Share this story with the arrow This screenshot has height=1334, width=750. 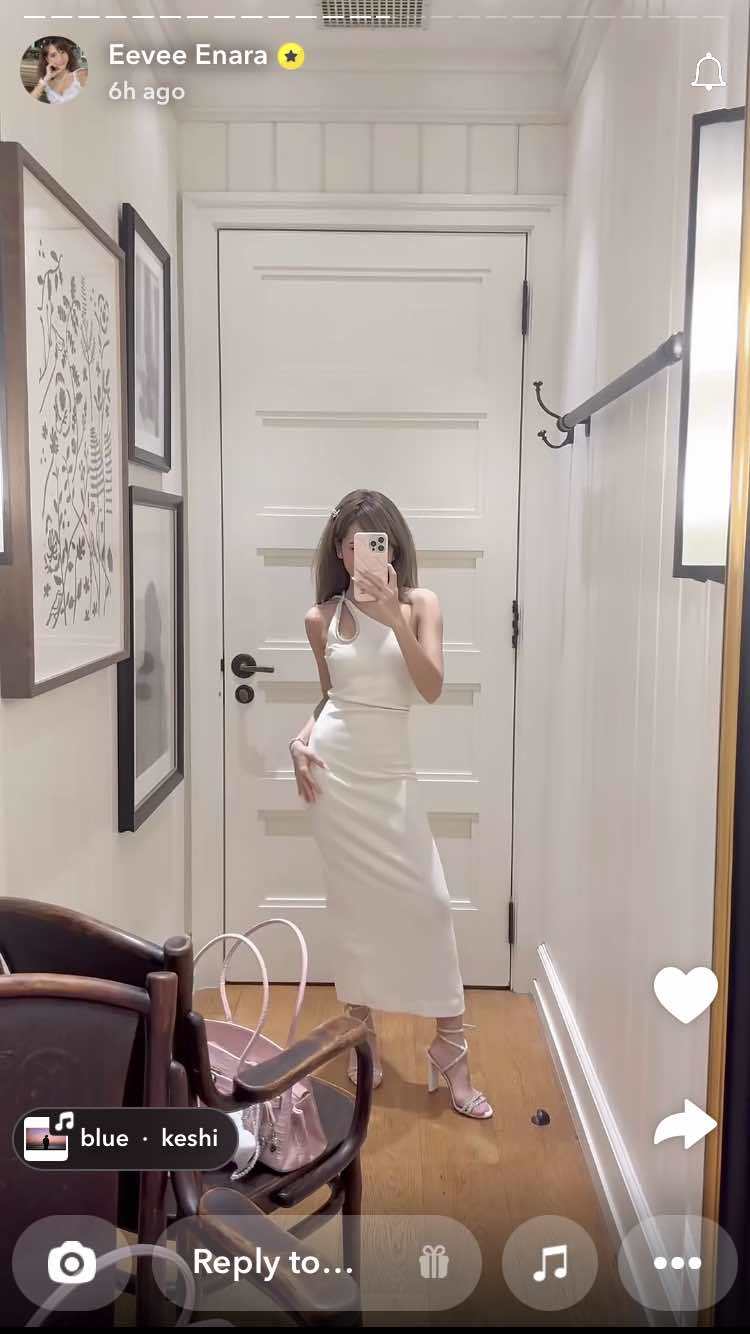686,1124
